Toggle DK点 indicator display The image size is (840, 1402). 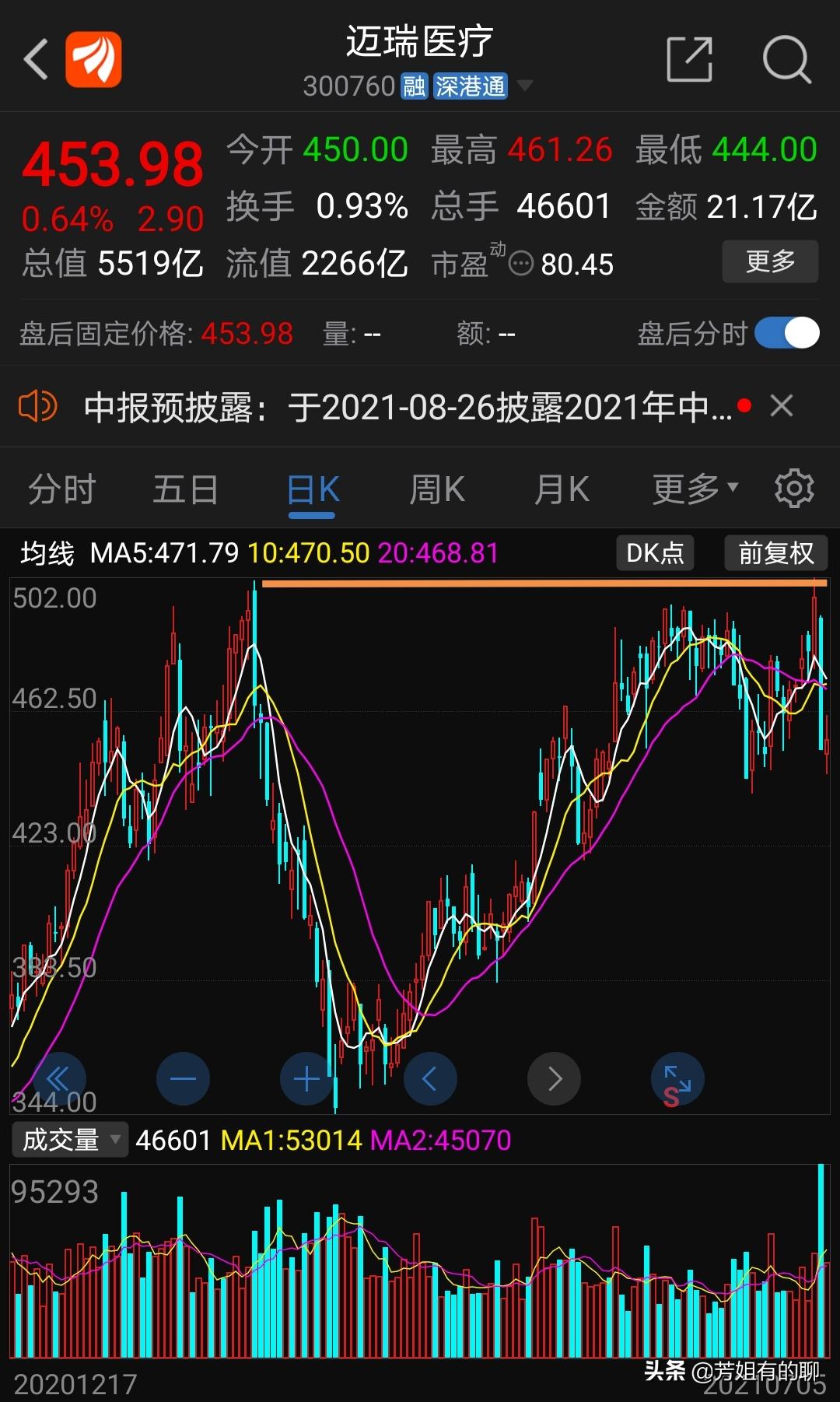pos(654,553)
